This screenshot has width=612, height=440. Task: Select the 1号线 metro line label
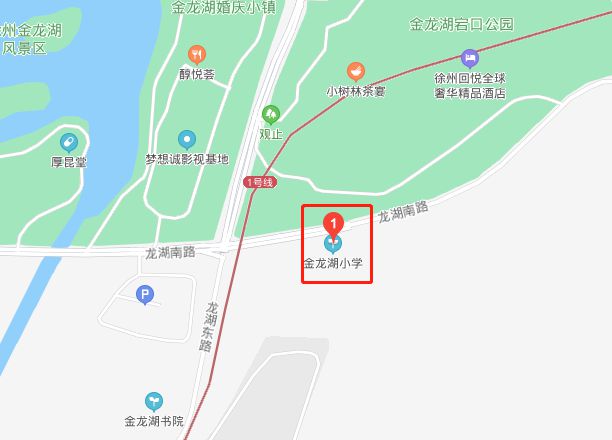[259, 183]
